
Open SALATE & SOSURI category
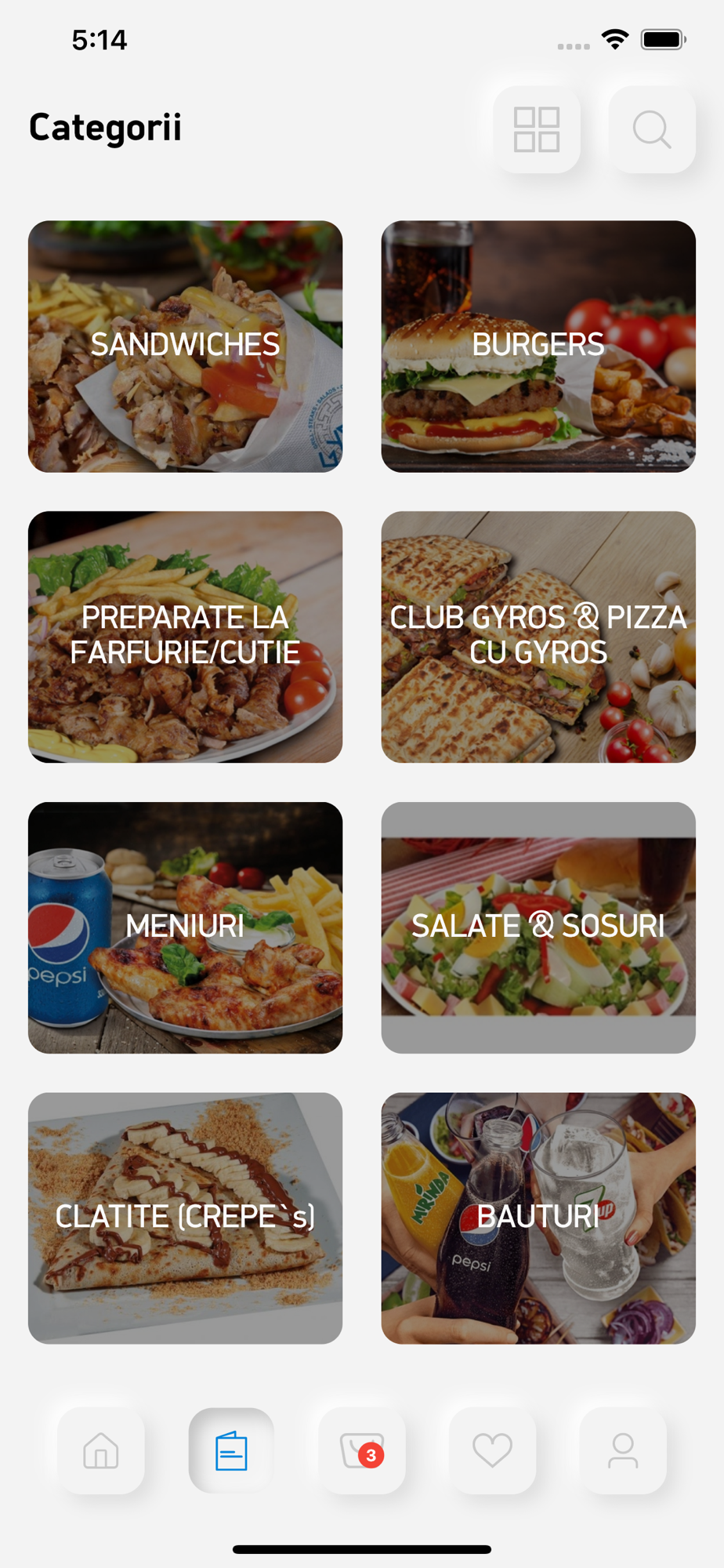click(x=538, y=927)
